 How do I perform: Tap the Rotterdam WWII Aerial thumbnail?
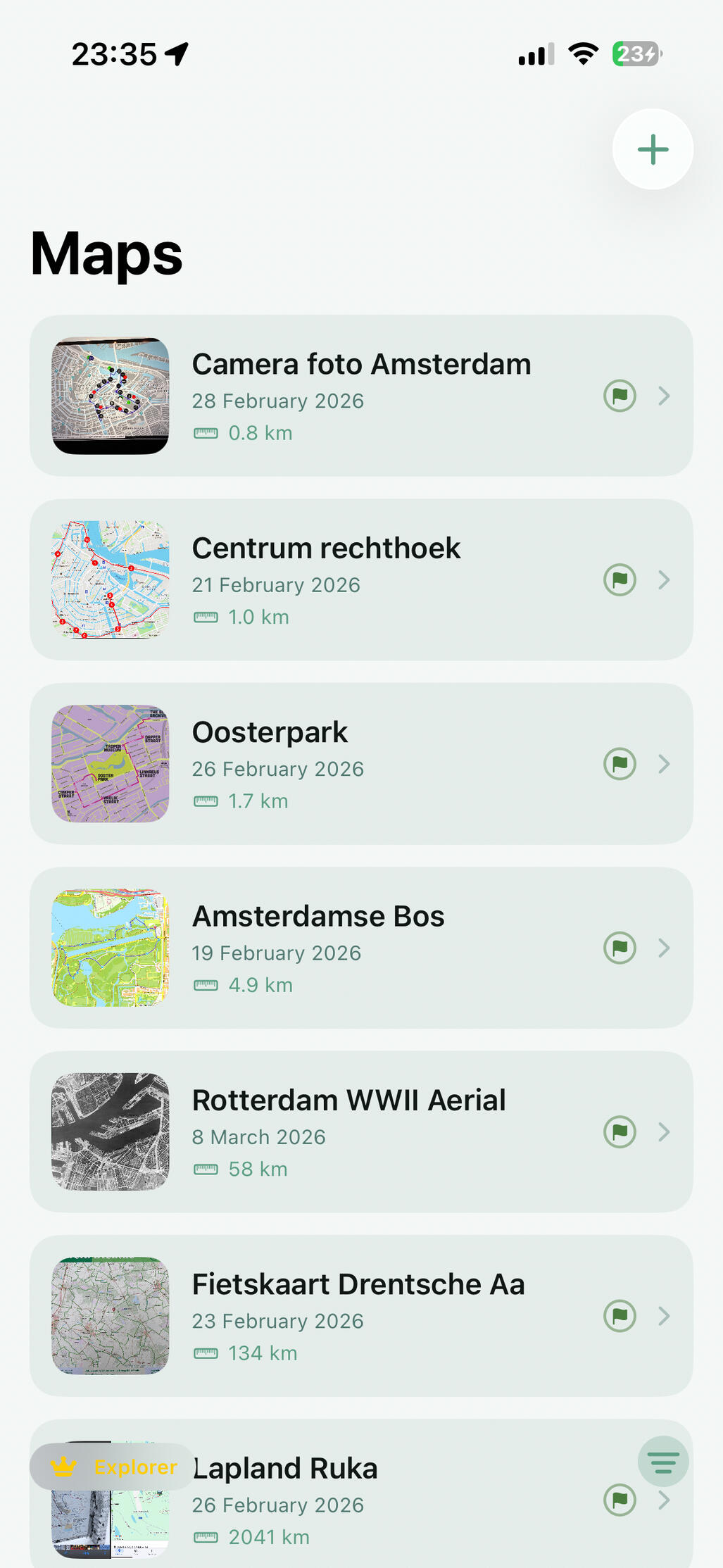point(111,1132)
